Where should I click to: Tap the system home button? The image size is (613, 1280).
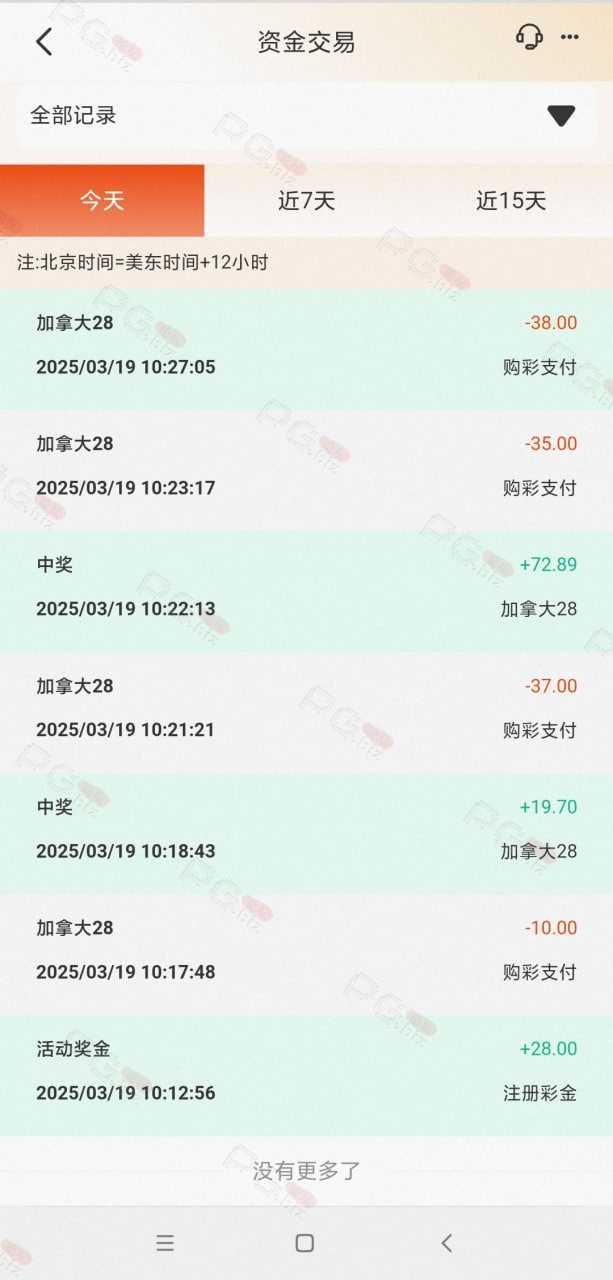coord(305,1243)
